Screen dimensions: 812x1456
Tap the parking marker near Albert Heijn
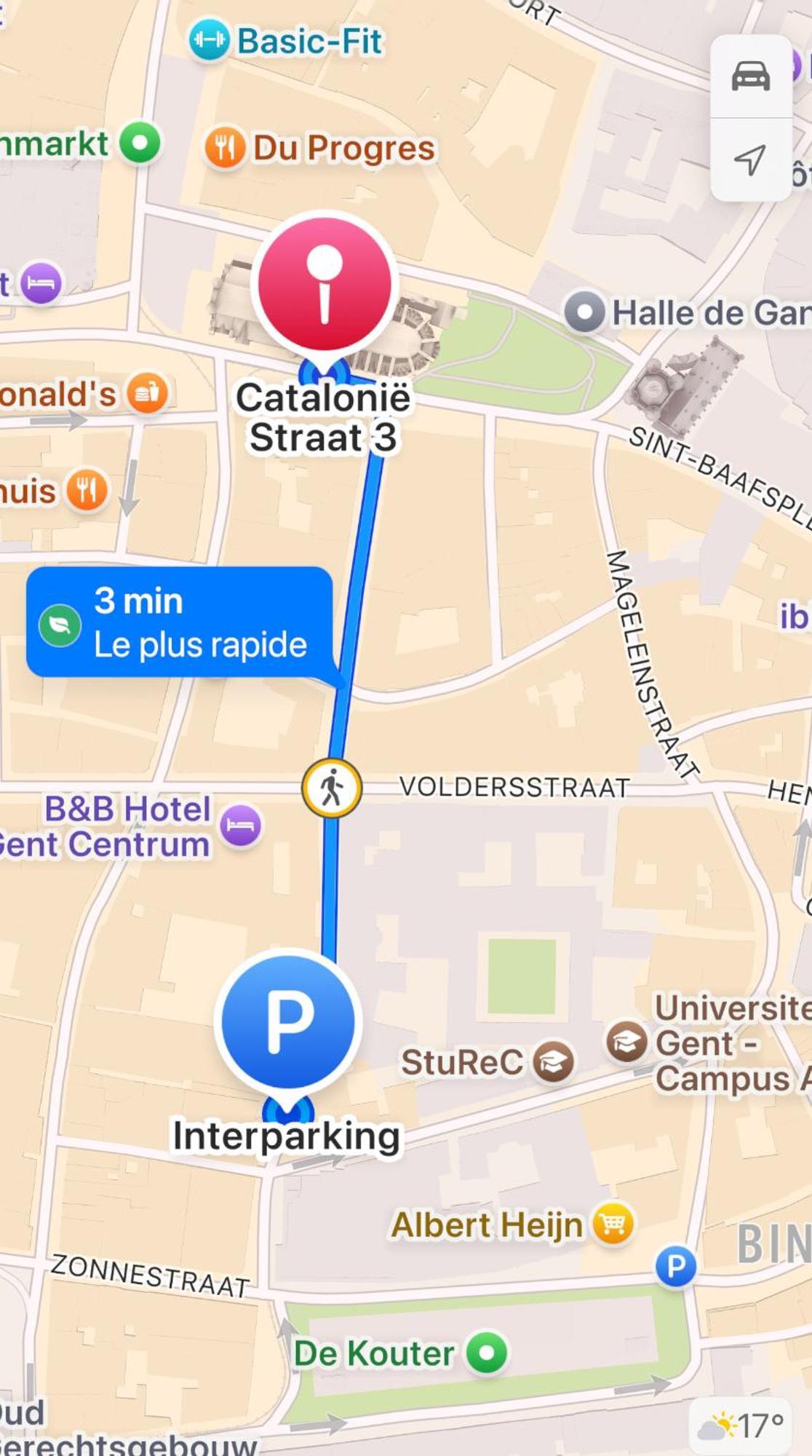click(x=675, y=1267)
